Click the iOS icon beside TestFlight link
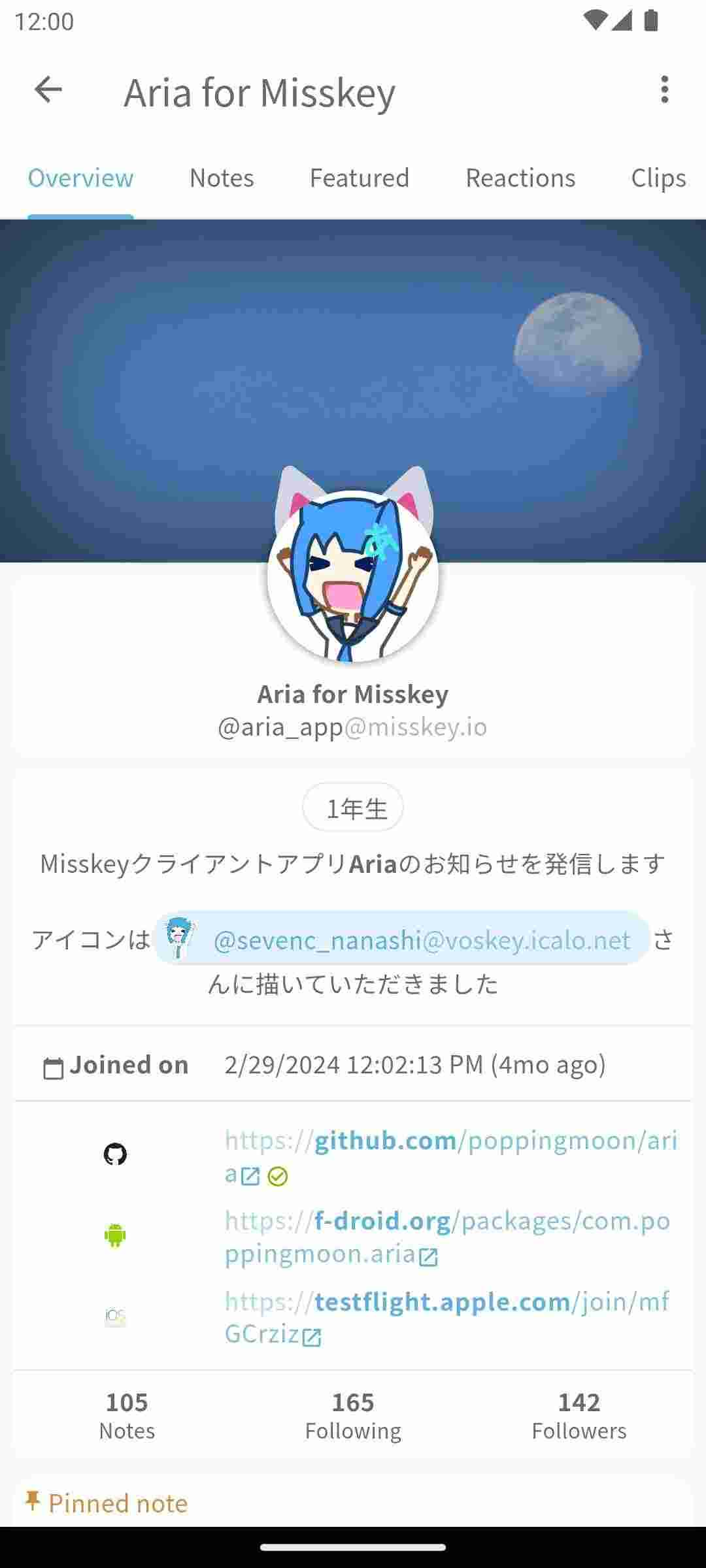Viewport: 706px width, 1568px height. (116, 1316)
